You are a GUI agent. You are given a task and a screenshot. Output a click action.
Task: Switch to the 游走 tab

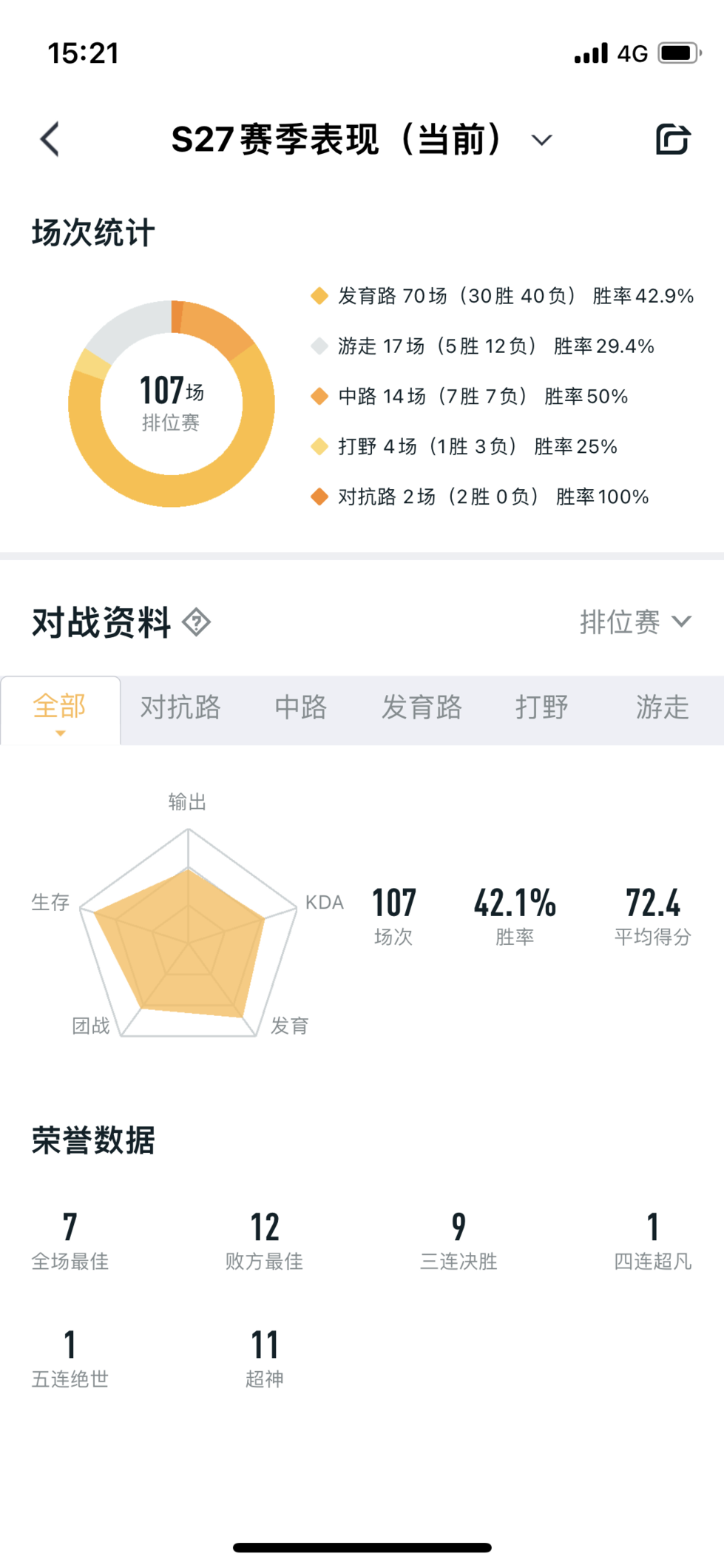[x=663, y=707]
